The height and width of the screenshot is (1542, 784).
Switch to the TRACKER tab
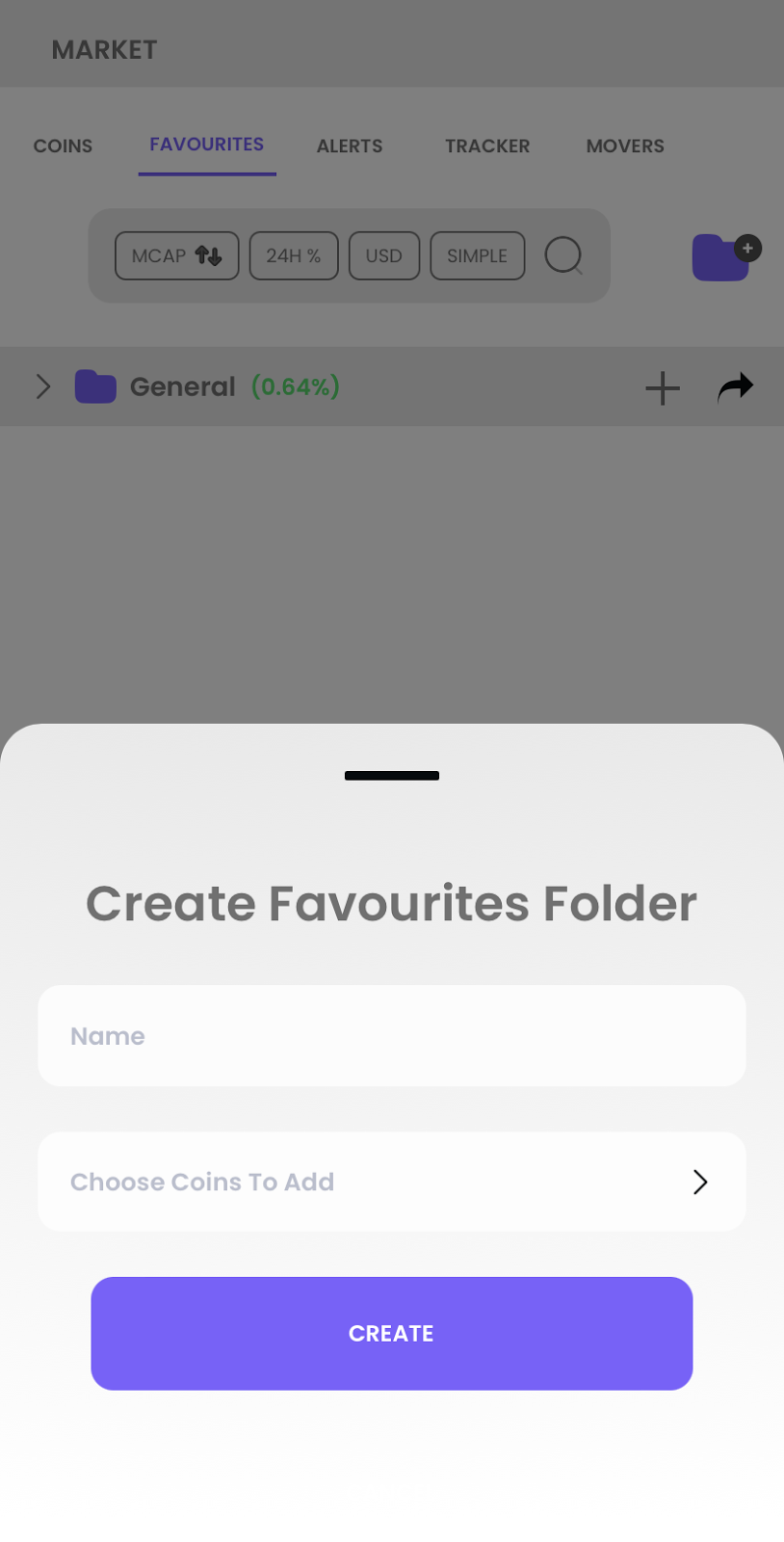486,146
